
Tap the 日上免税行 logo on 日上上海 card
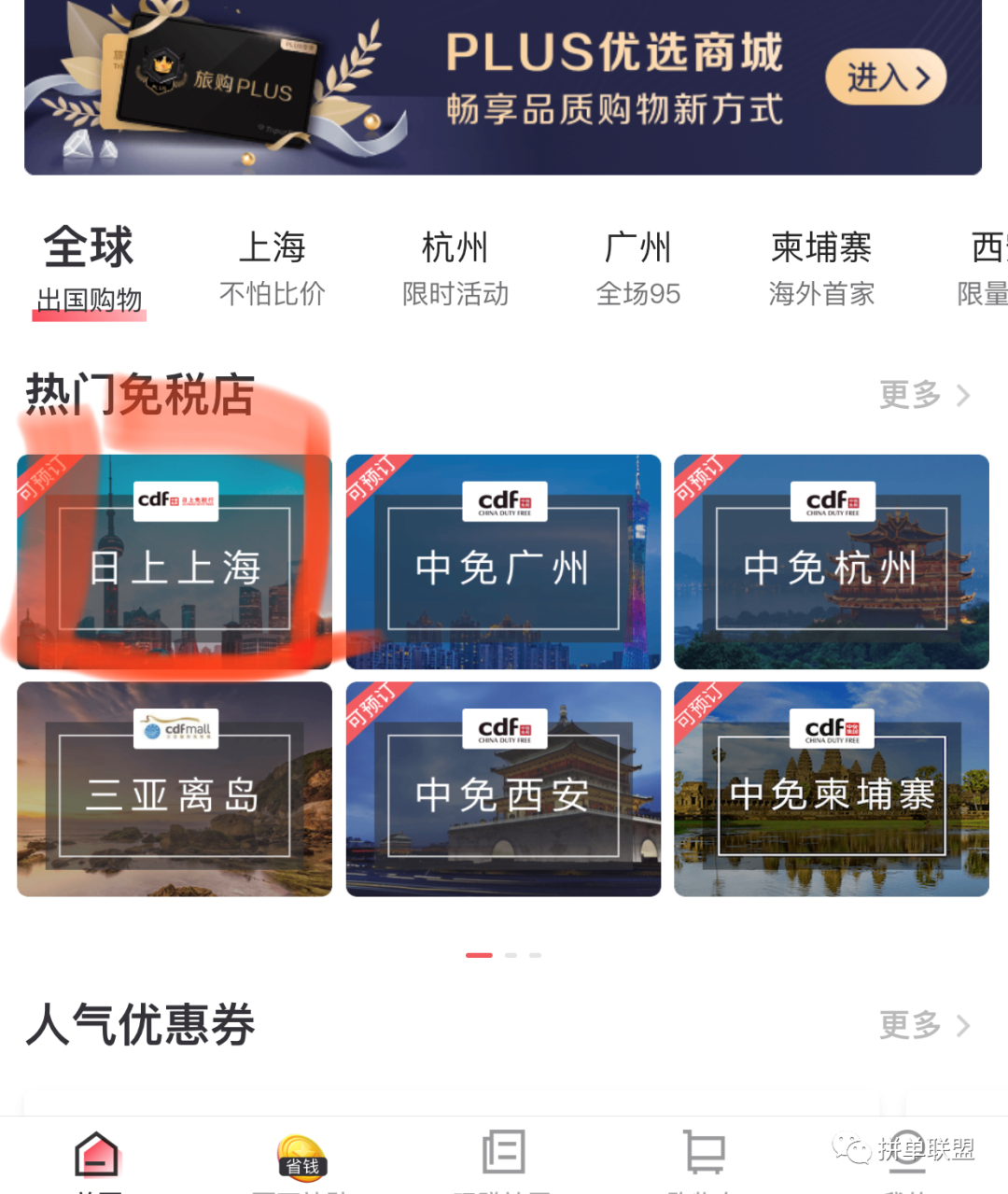click(x=174, y=501)
